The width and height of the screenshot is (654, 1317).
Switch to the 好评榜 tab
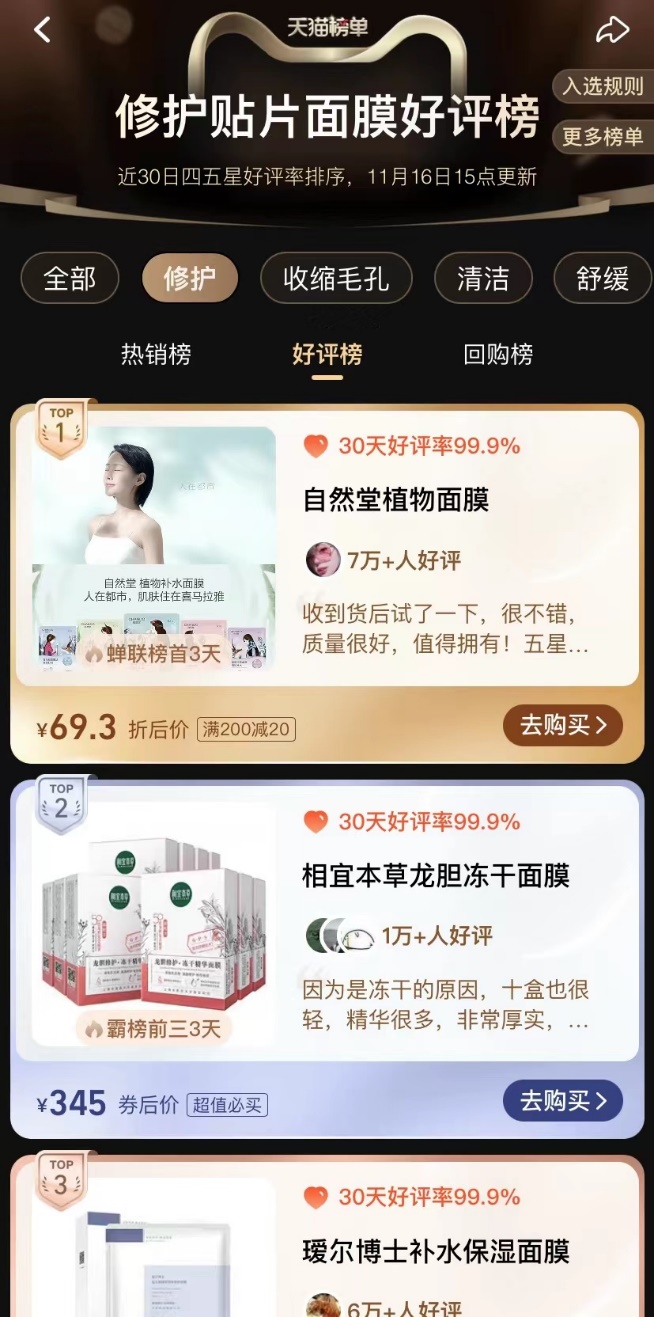(x=327, y=354)
